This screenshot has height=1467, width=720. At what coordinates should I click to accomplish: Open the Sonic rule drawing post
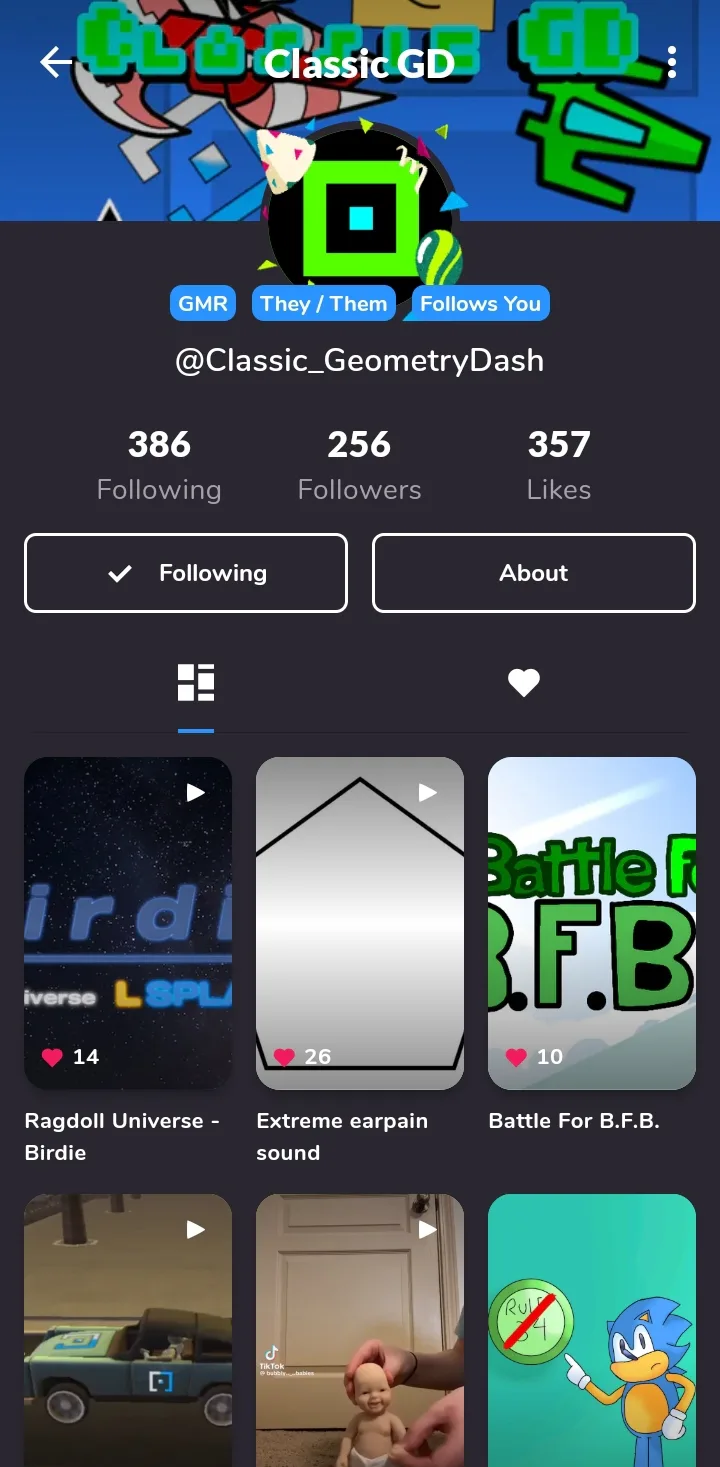click(592, 1330)
